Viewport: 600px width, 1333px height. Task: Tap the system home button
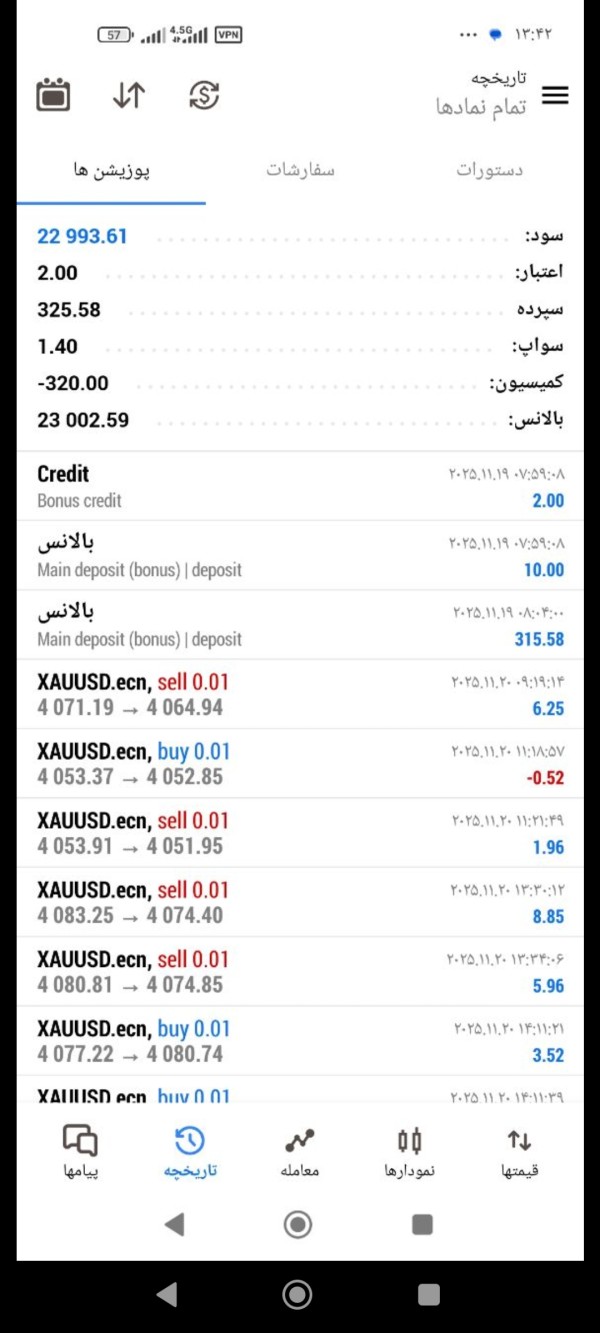(x=297, y=1224)
